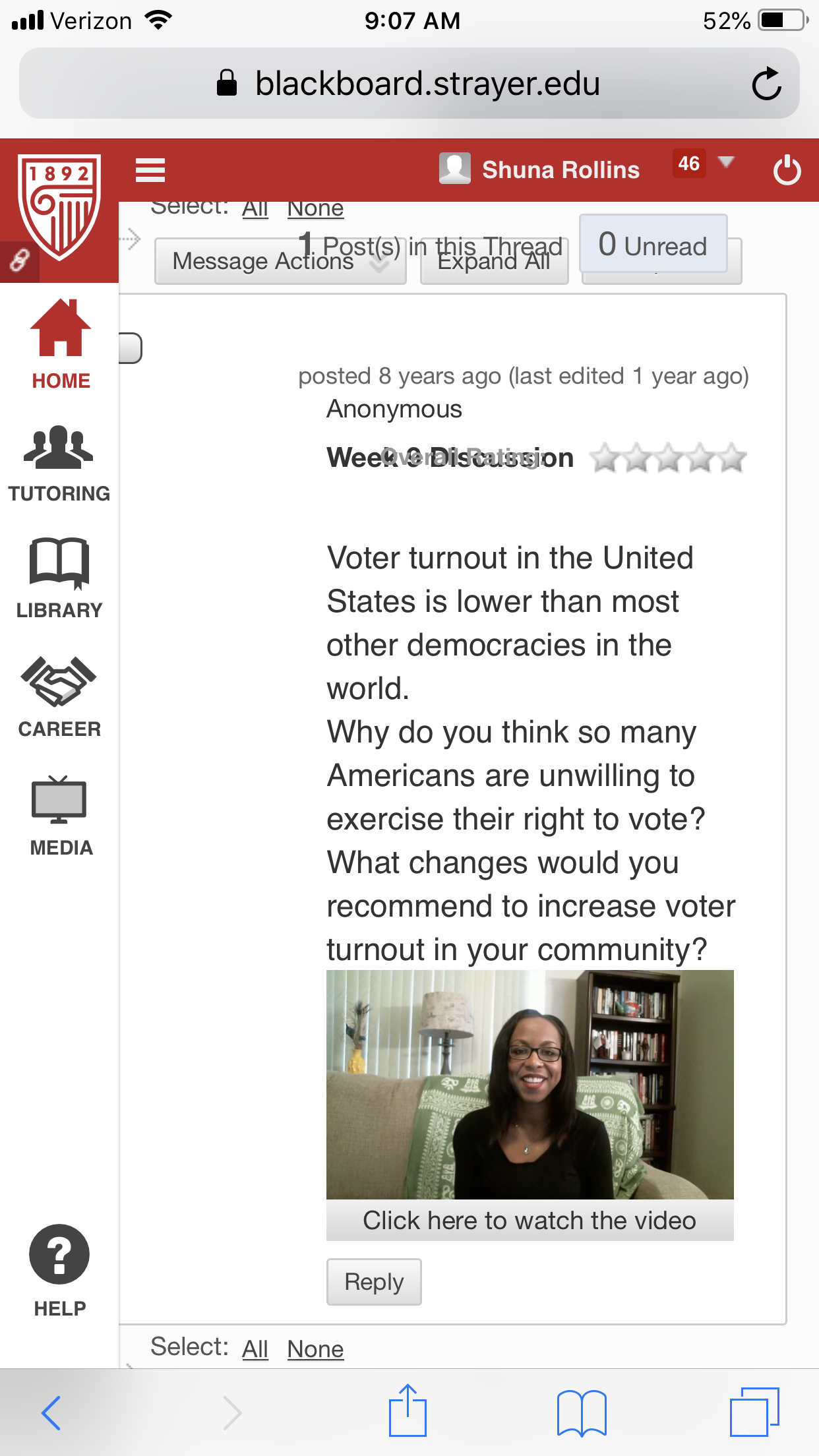Go back with the browser back arrow

(x=51, y=1412)
